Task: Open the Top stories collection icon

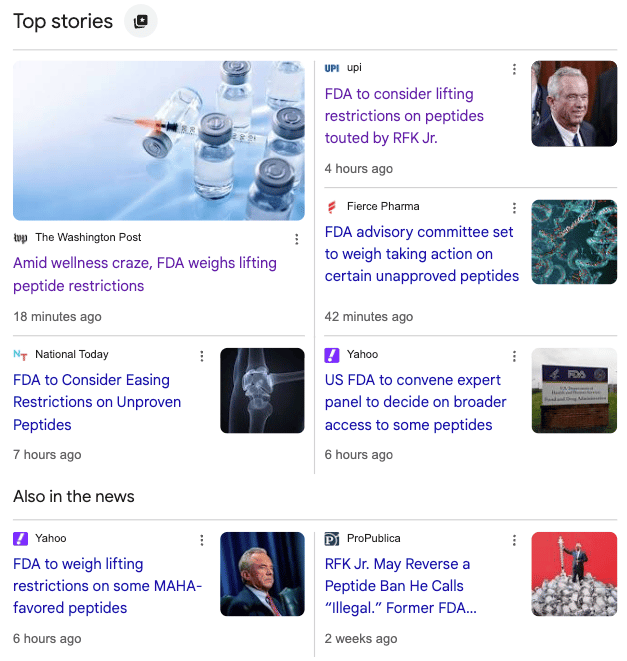Action: (x=141, y=21)
